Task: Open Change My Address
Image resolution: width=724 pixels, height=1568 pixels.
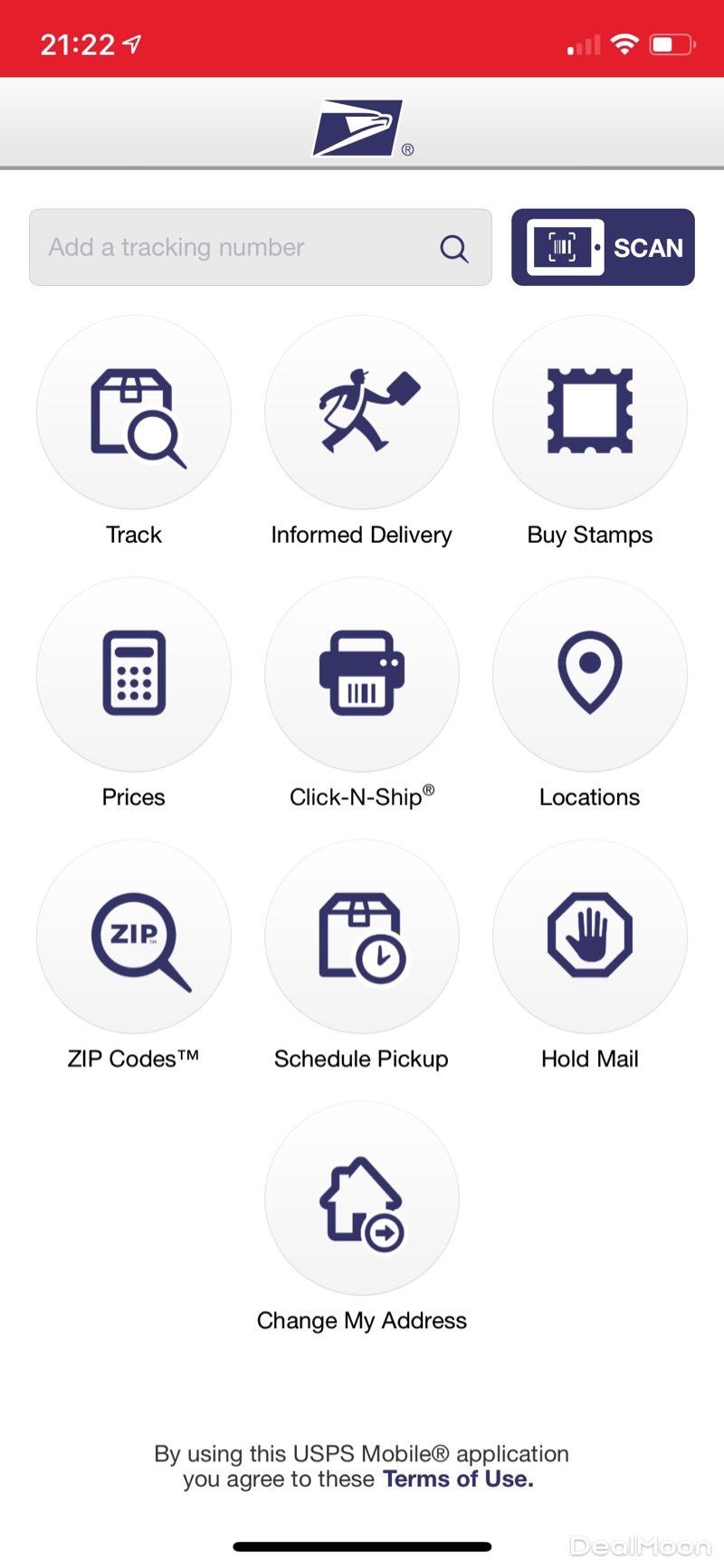Action: pyautogui.click(x=362, y=1199)
